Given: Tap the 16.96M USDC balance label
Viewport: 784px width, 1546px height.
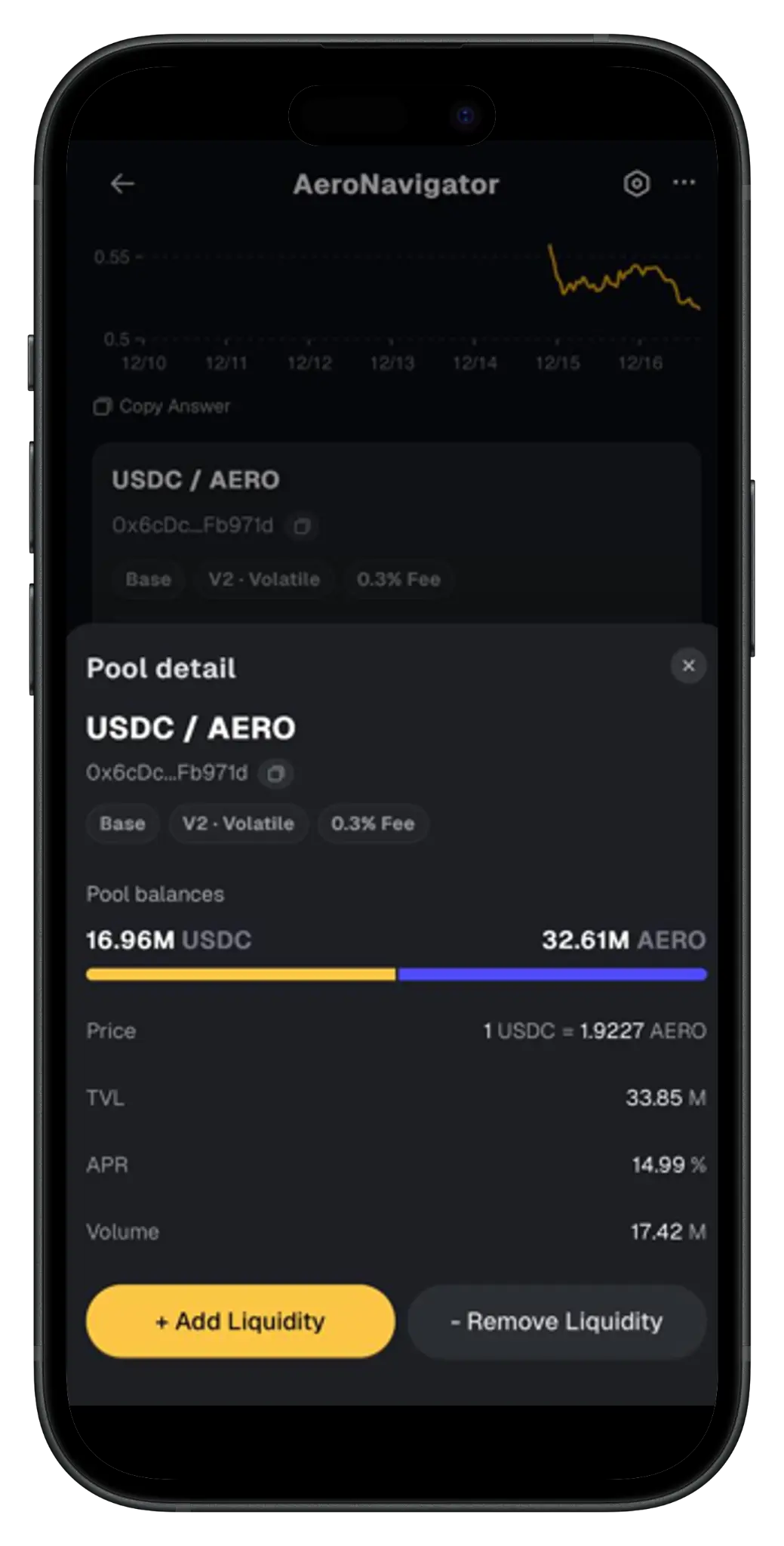Looking at the screenshot, I should pyautogui.click(x=169, y=941).
